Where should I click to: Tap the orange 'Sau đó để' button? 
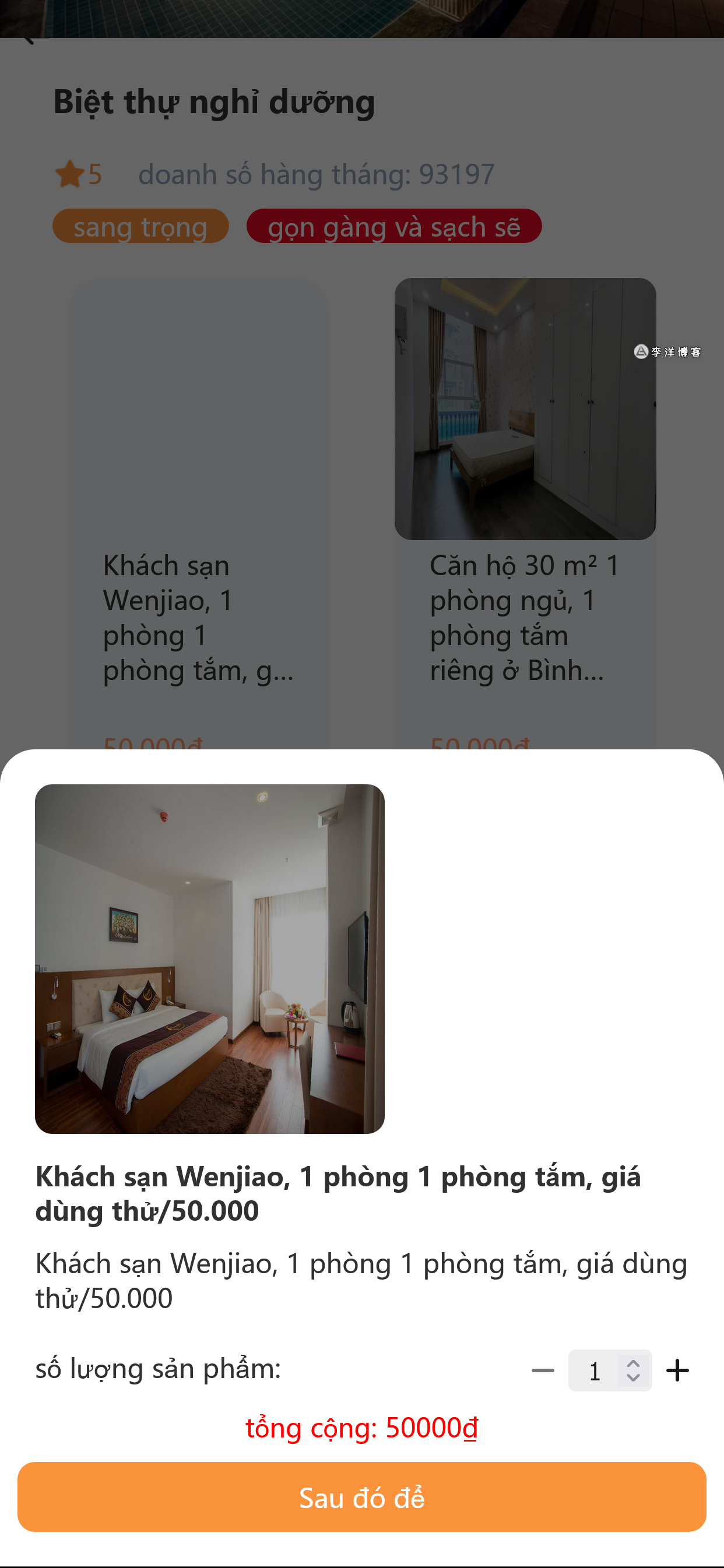(x=361, y=1497)
